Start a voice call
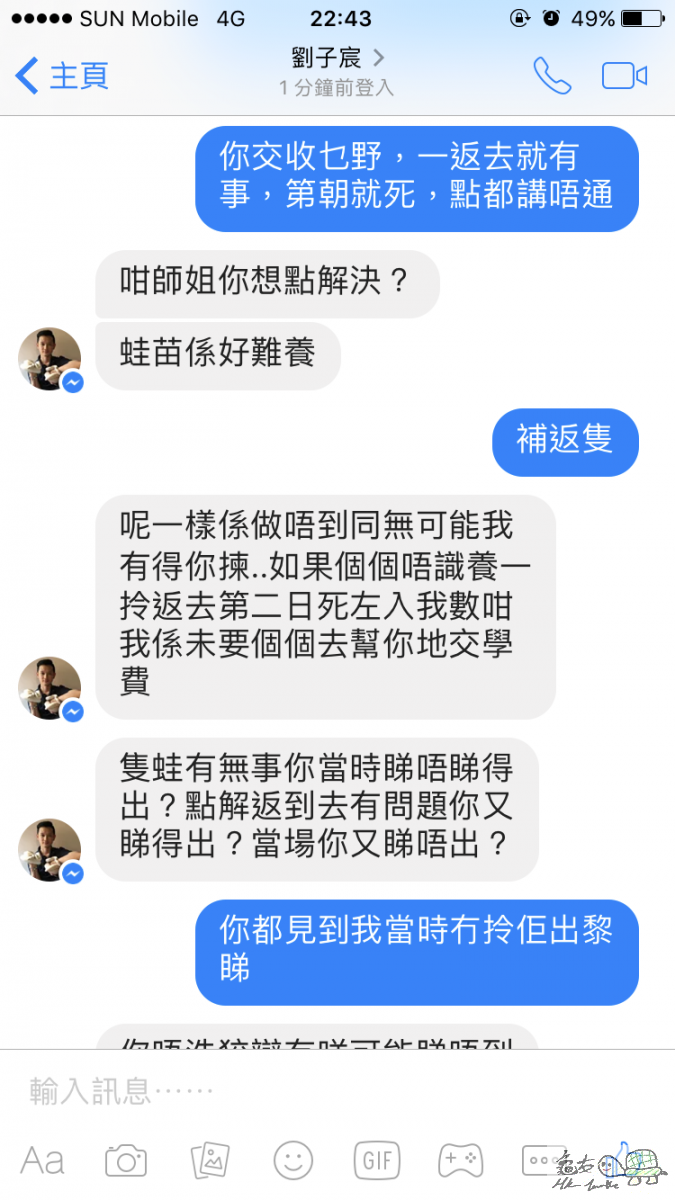675x1200 pixels. pyautogui.click(x=551, y=76)
